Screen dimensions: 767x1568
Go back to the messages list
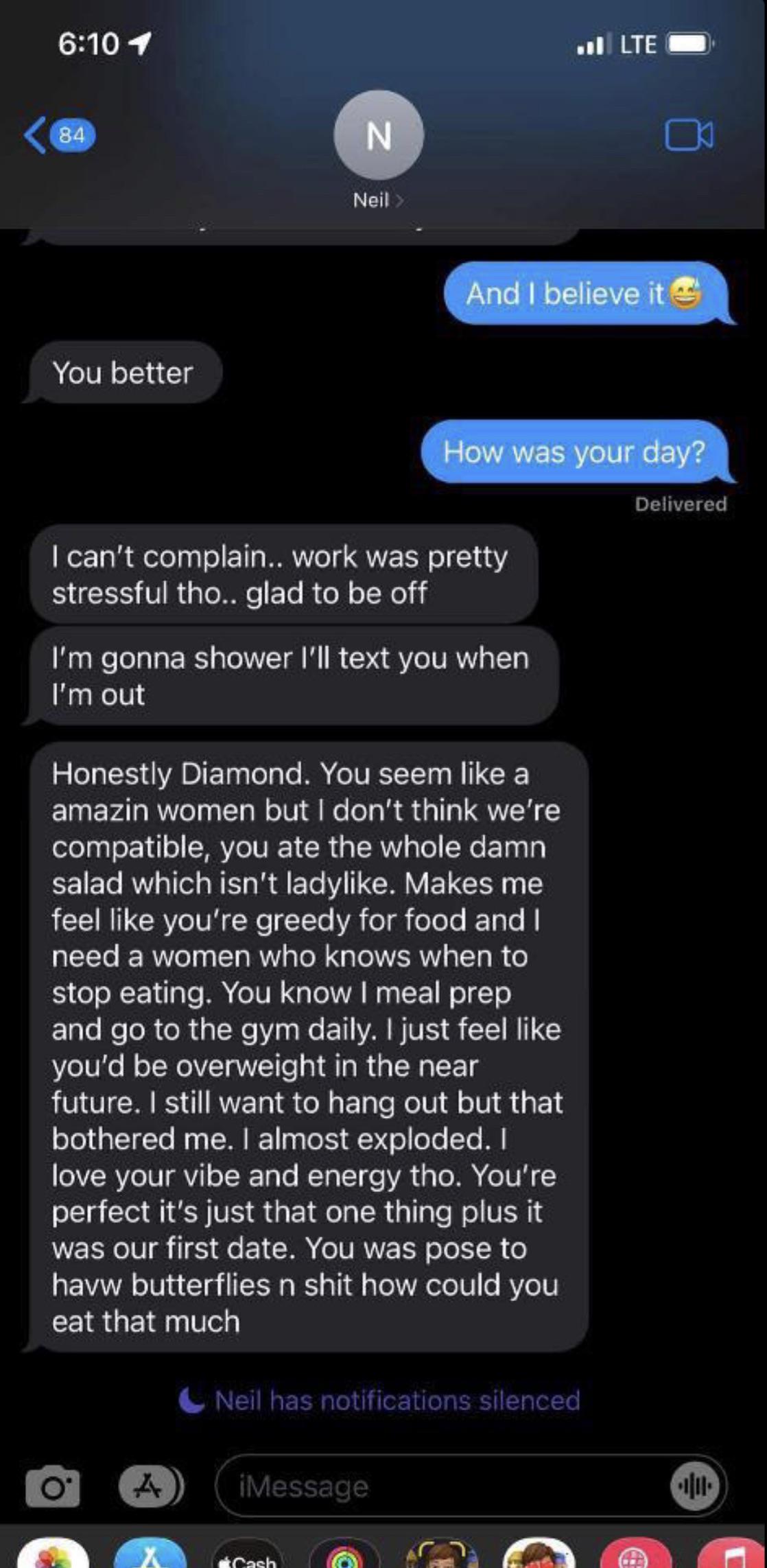[x=59, y=135]
